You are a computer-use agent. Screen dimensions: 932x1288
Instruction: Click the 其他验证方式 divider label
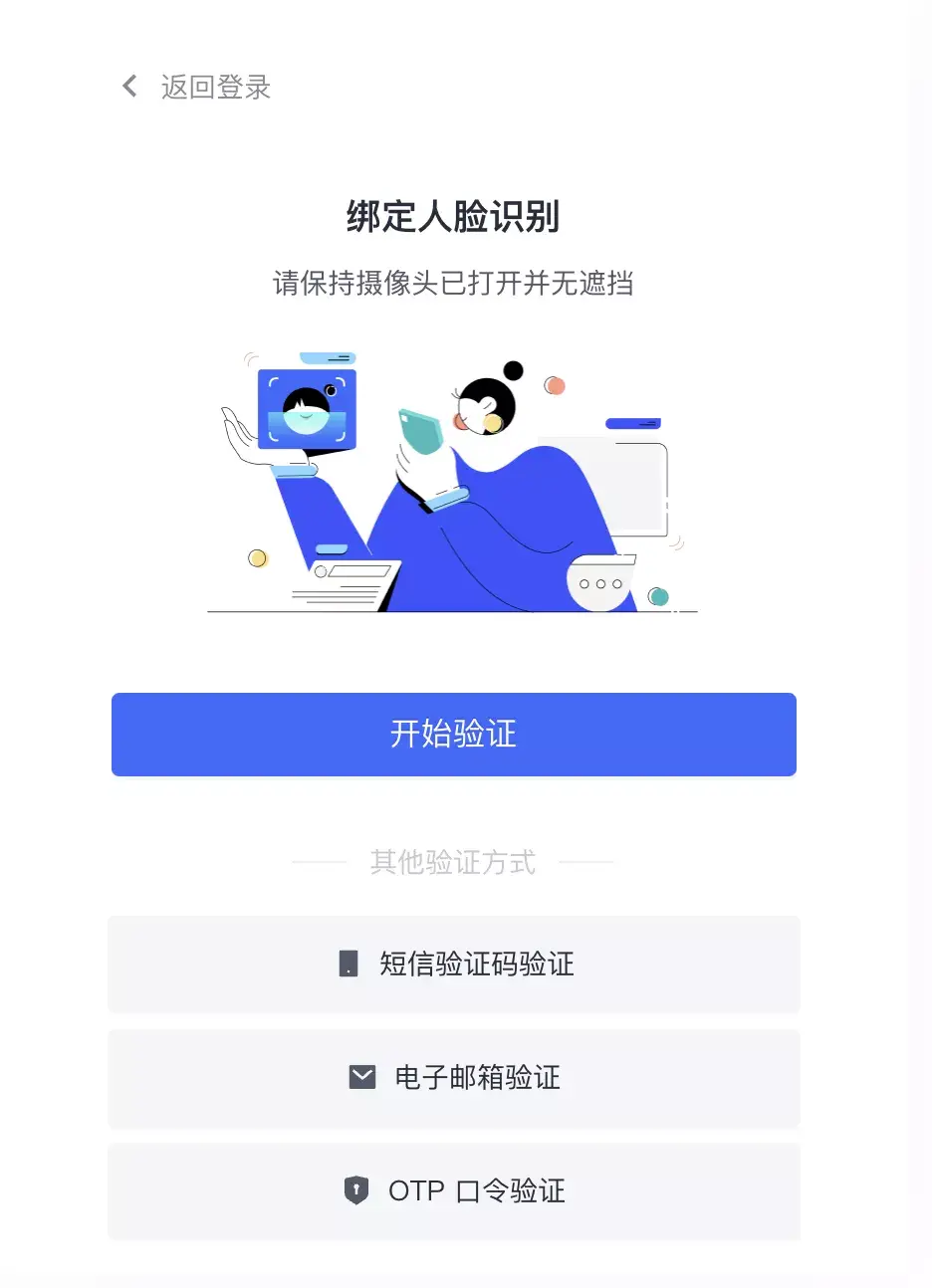click(453, 862)
